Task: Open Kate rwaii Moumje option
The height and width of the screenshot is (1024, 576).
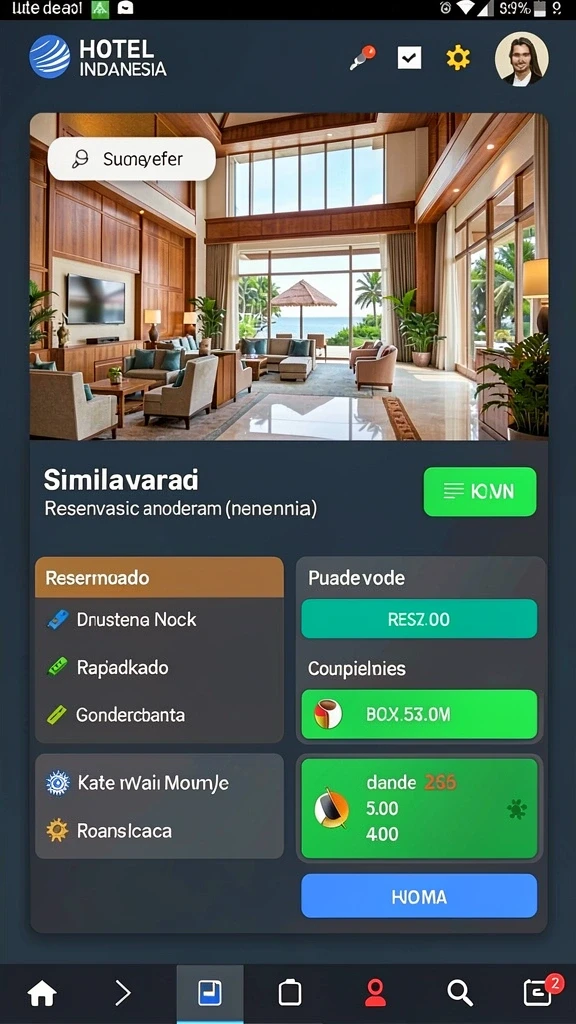Action: (159, 782)
